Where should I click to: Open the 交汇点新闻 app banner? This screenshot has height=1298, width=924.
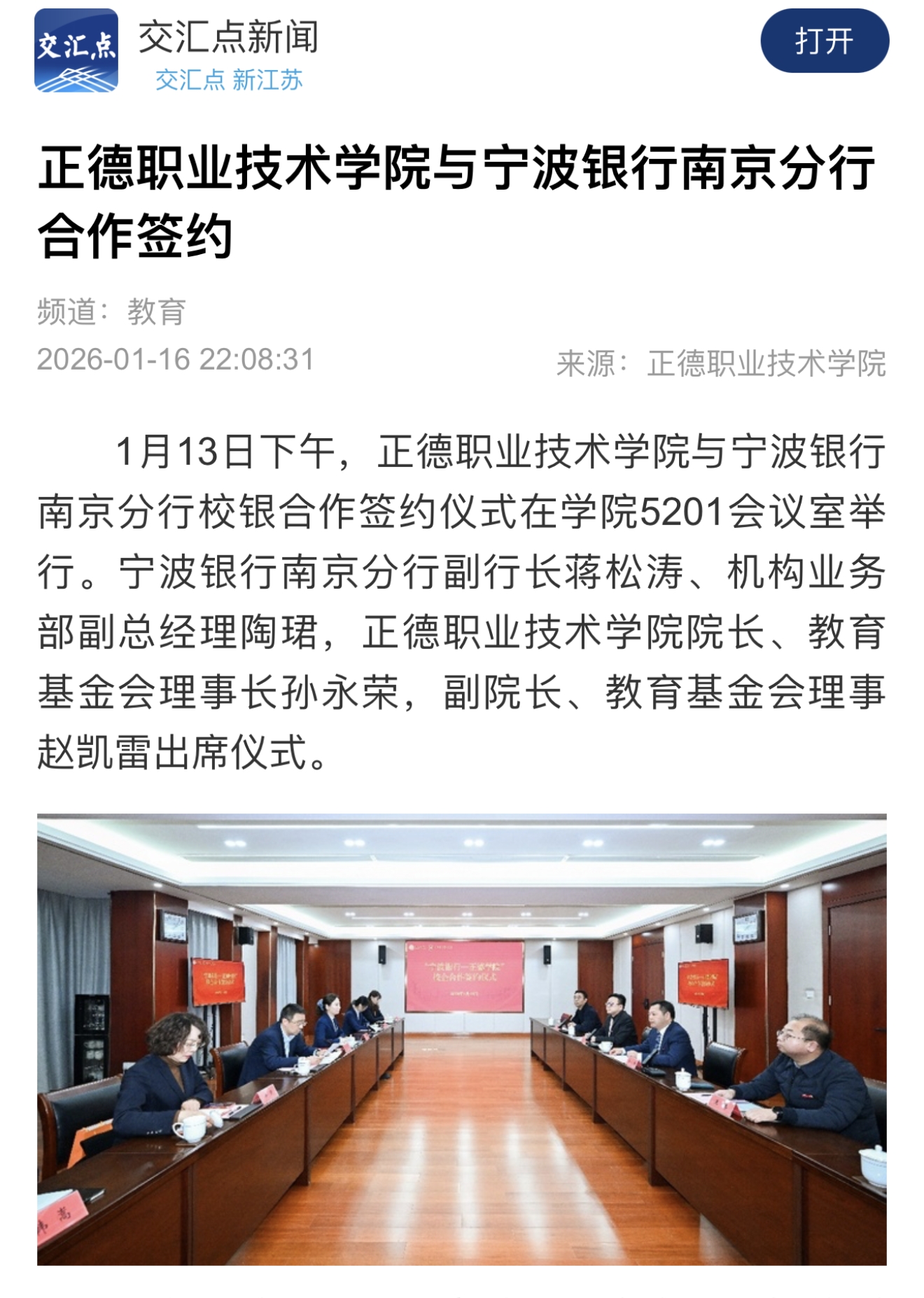click(x=227, y=51)
